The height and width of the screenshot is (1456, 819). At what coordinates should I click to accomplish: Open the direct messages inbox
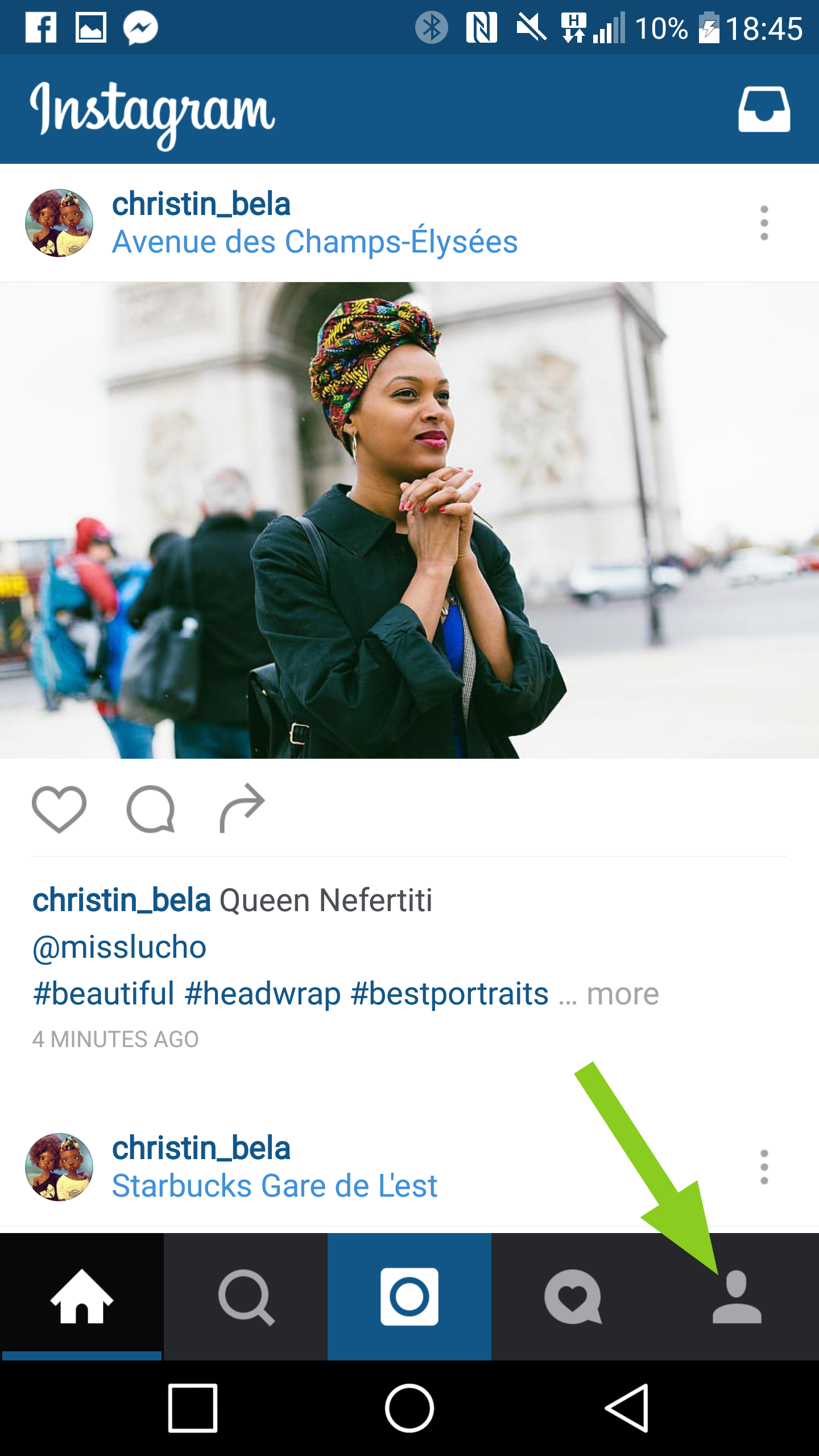click(764, 109)
